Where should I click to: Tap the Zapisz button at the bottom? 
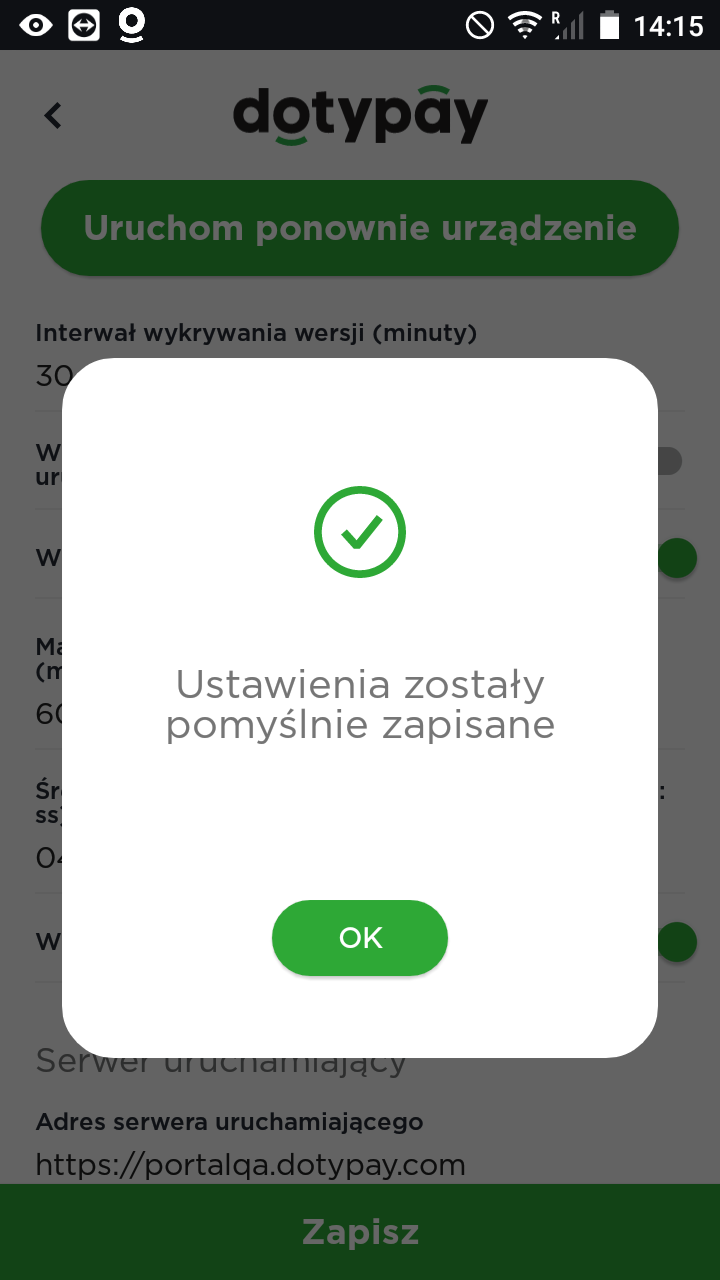(x=360, y=1232)
